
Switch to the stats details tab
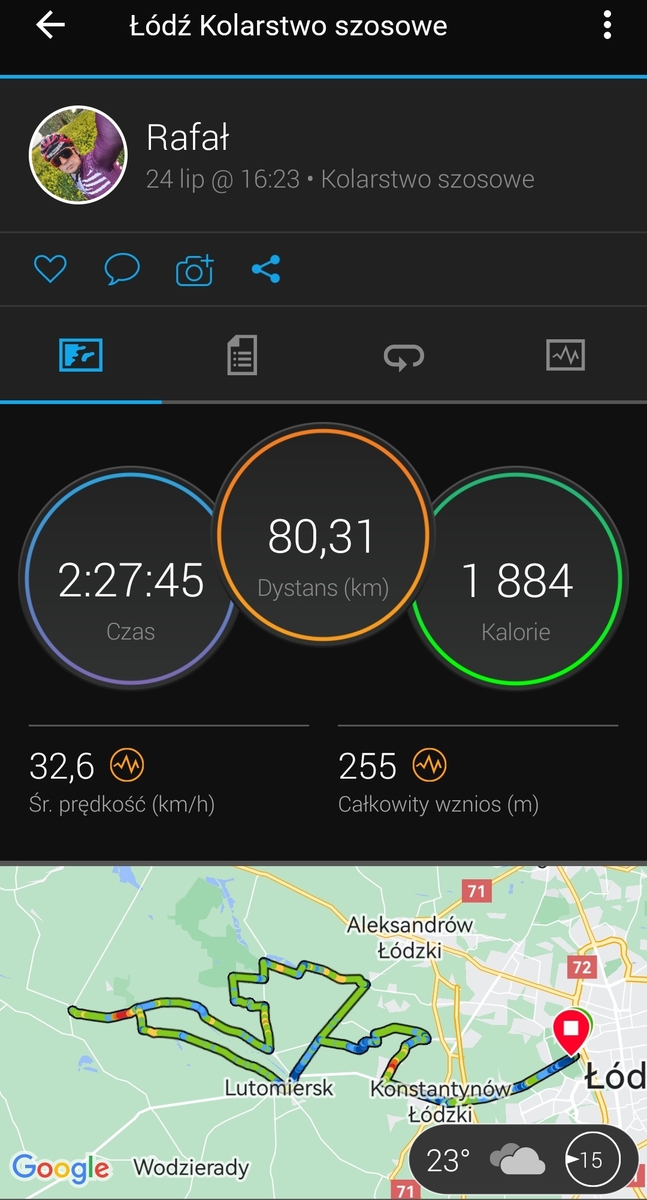(242, 355)
